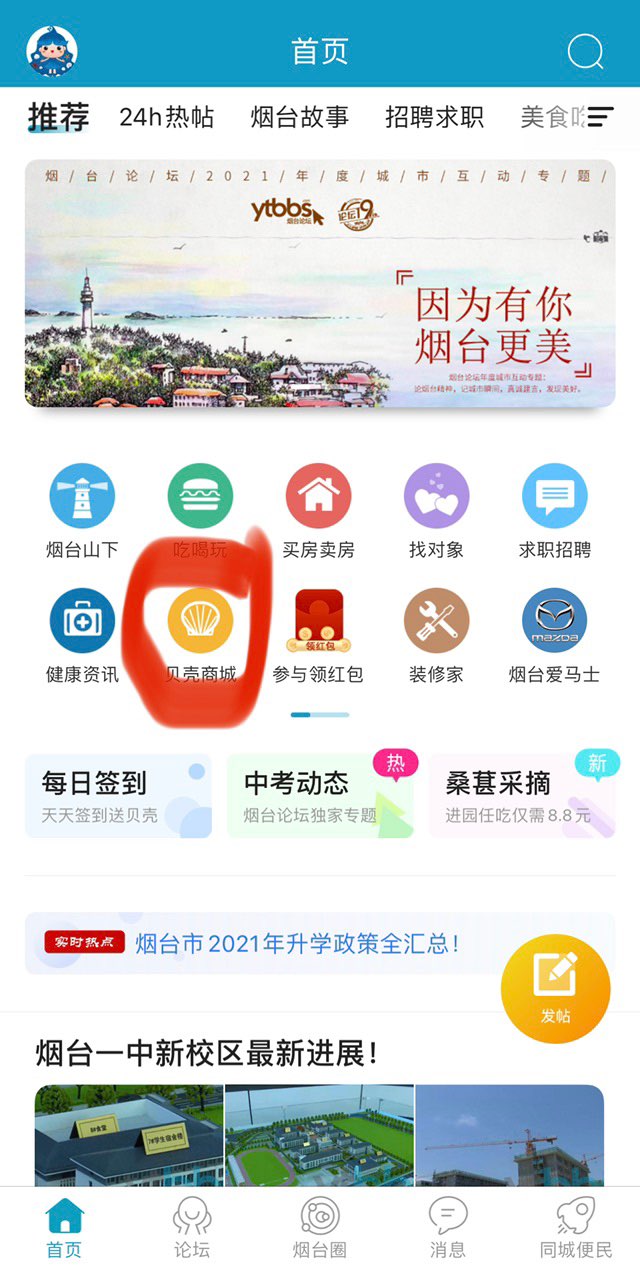This screenshot has height=1280, width=640.
Task: Read 烟台市2021年升学政策全汇总 hot post
Action: (x=296, y=943)
